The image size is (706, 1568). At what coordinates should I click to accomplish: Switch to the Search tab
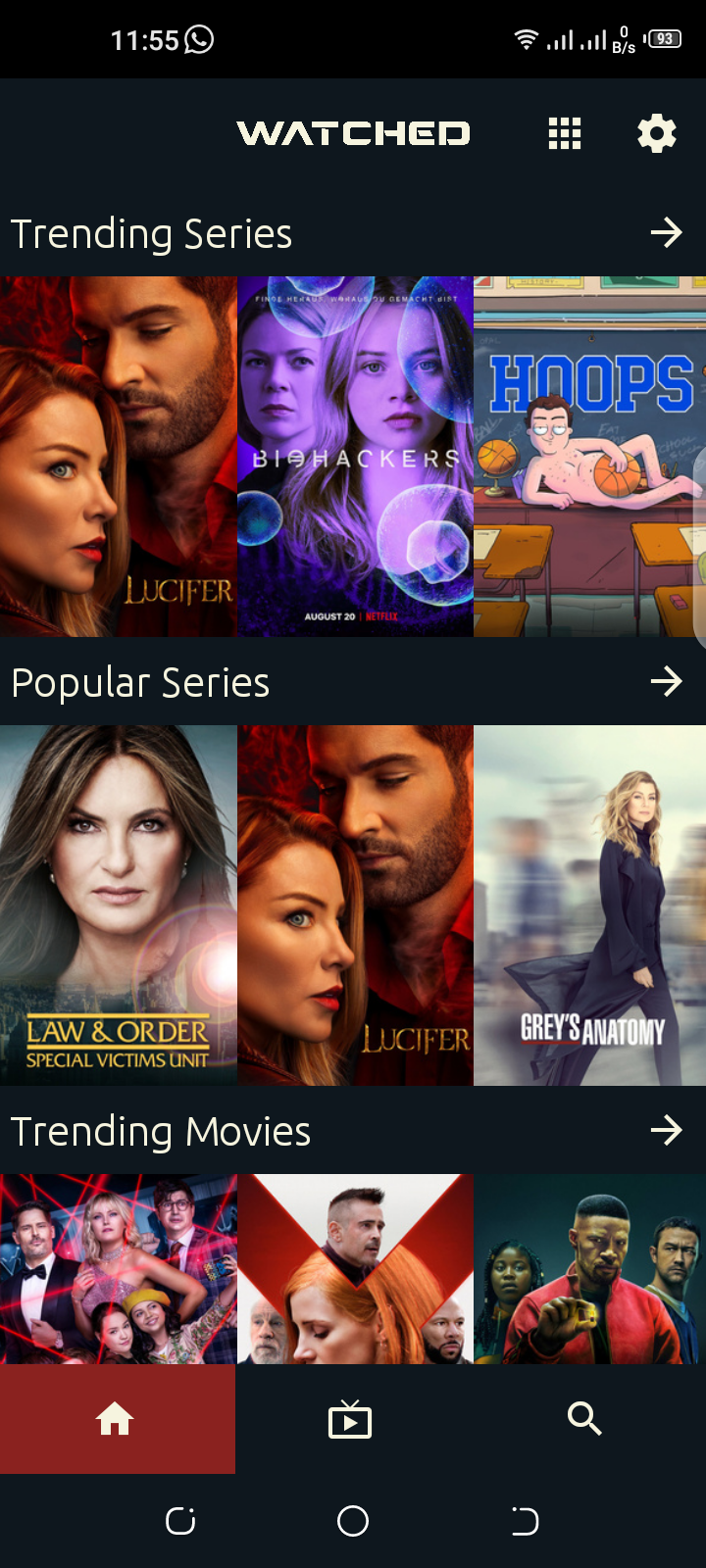[584, 1419]
